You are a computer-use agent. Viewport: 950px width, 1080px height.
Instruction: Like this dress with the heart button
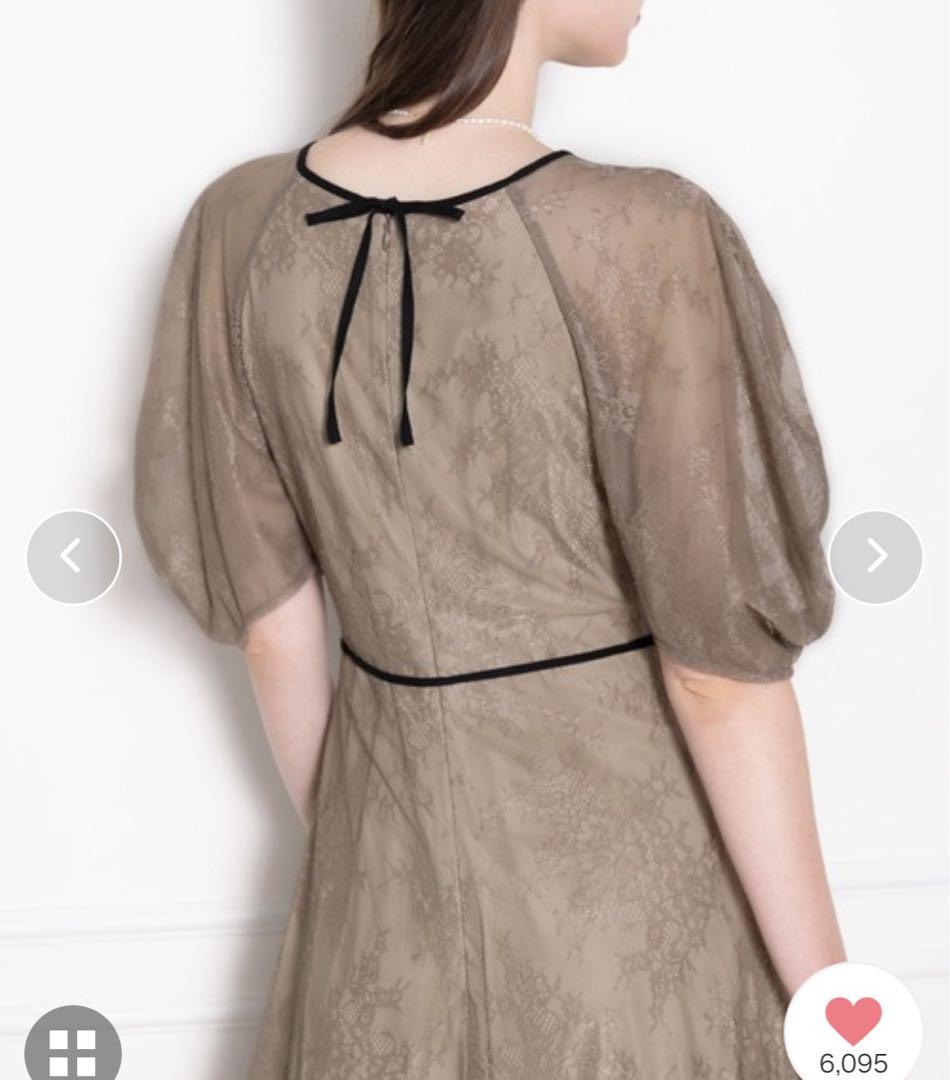(x=853, y=1022)
